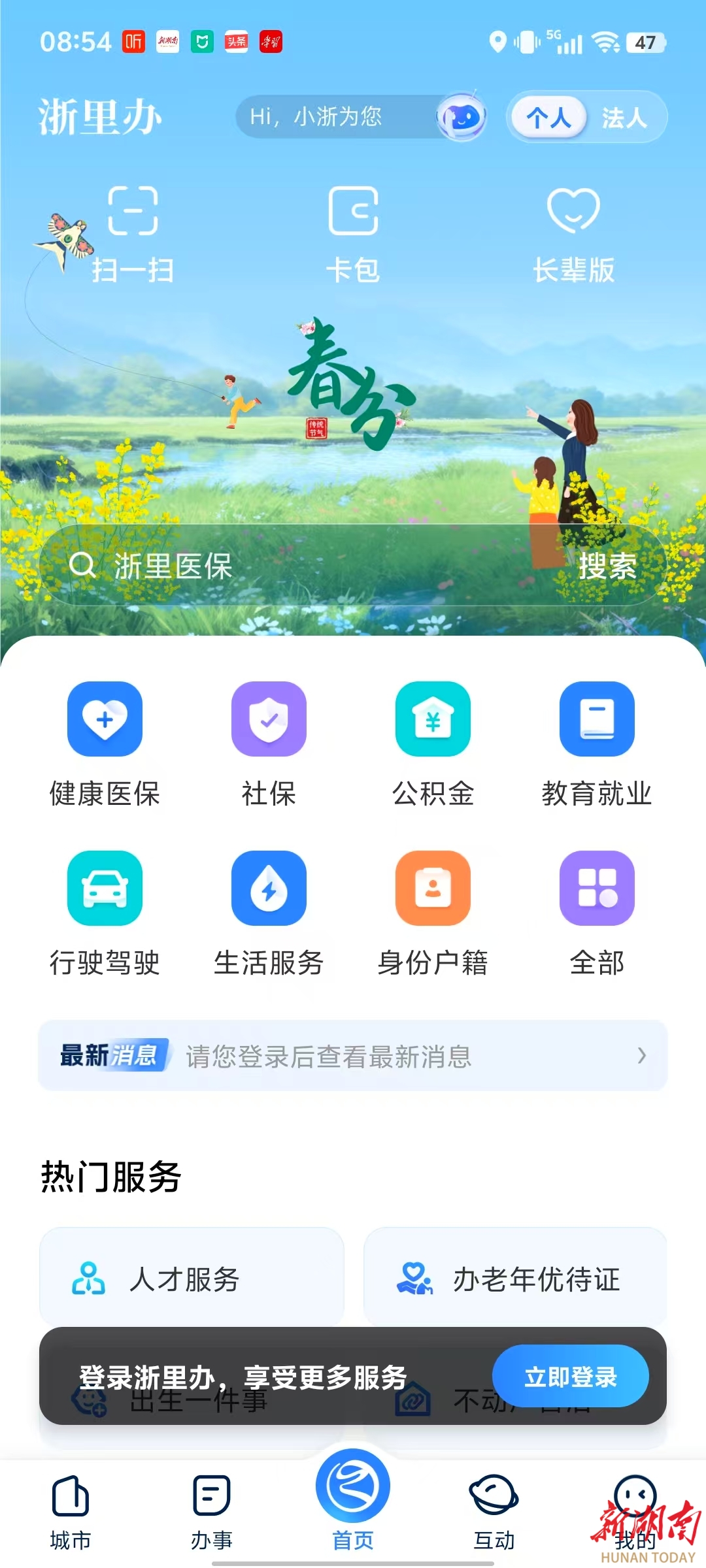The height and width of the screenshot is (1568, 706).
Task: Open the 扫一扫 scanner
Action: coord(133,234)
